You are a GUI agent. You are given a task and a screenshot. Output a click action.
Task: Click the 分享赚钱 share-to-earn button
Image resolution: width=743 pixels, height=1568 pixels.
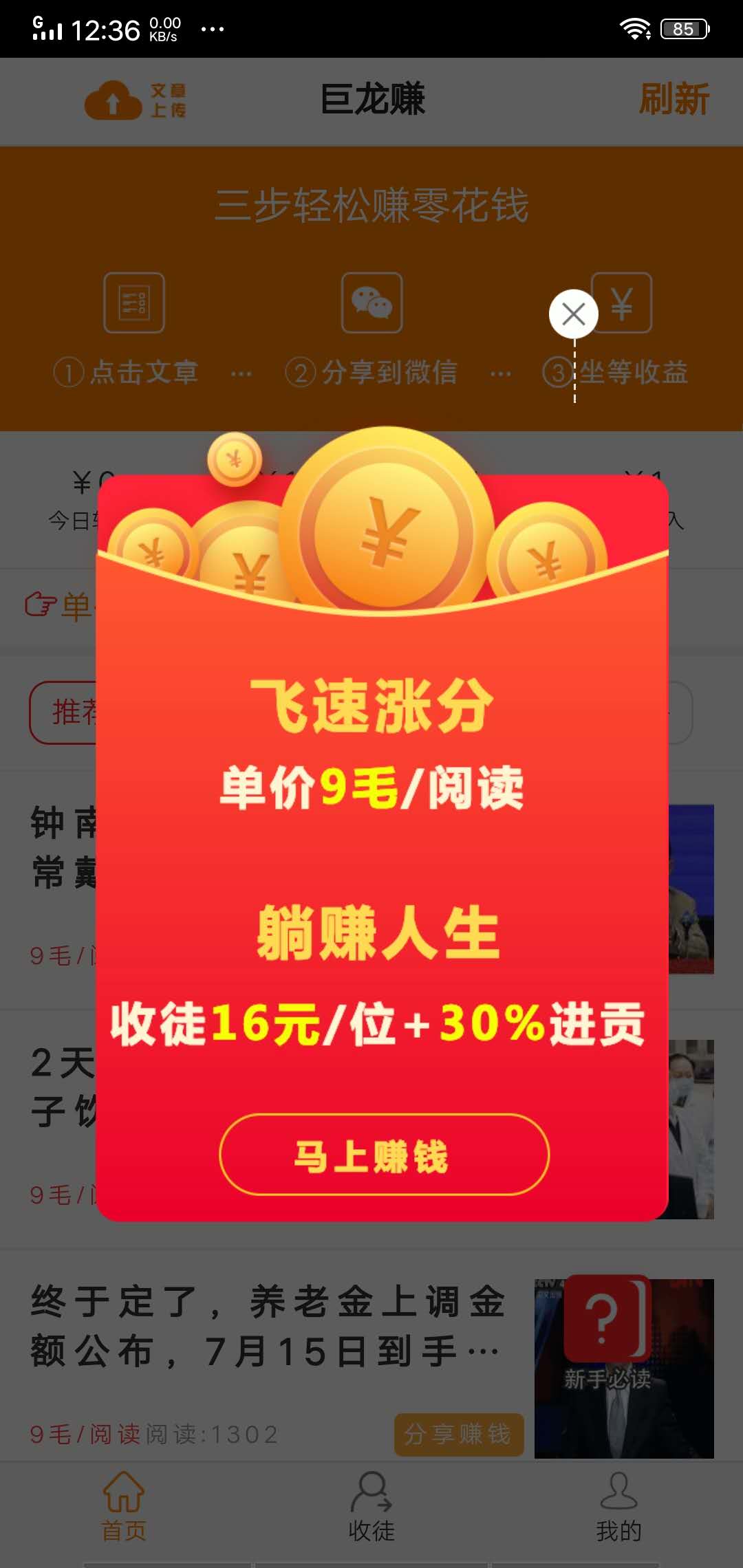click(457, 1435)
